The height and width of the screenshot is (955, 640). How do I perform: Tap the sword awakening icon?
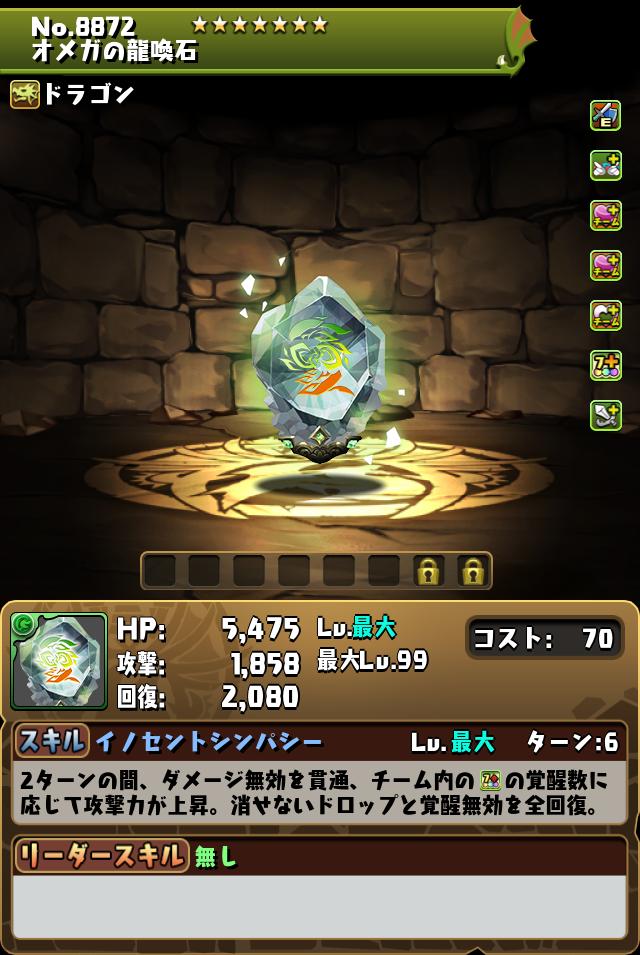pyautogui.click(x=605, y=415)
